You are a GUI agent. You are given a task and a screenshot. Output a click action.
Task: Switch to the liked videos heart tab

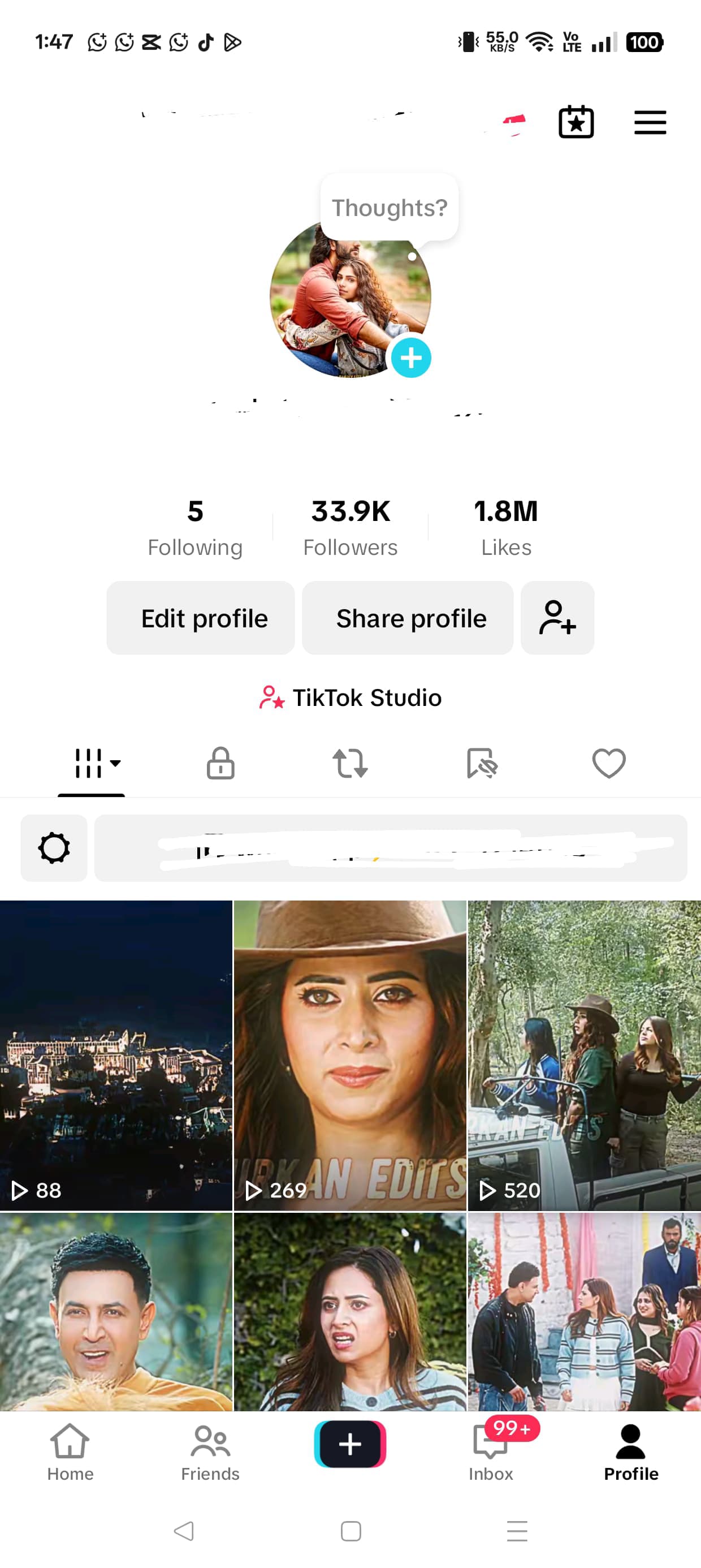[x=609, y=763]
